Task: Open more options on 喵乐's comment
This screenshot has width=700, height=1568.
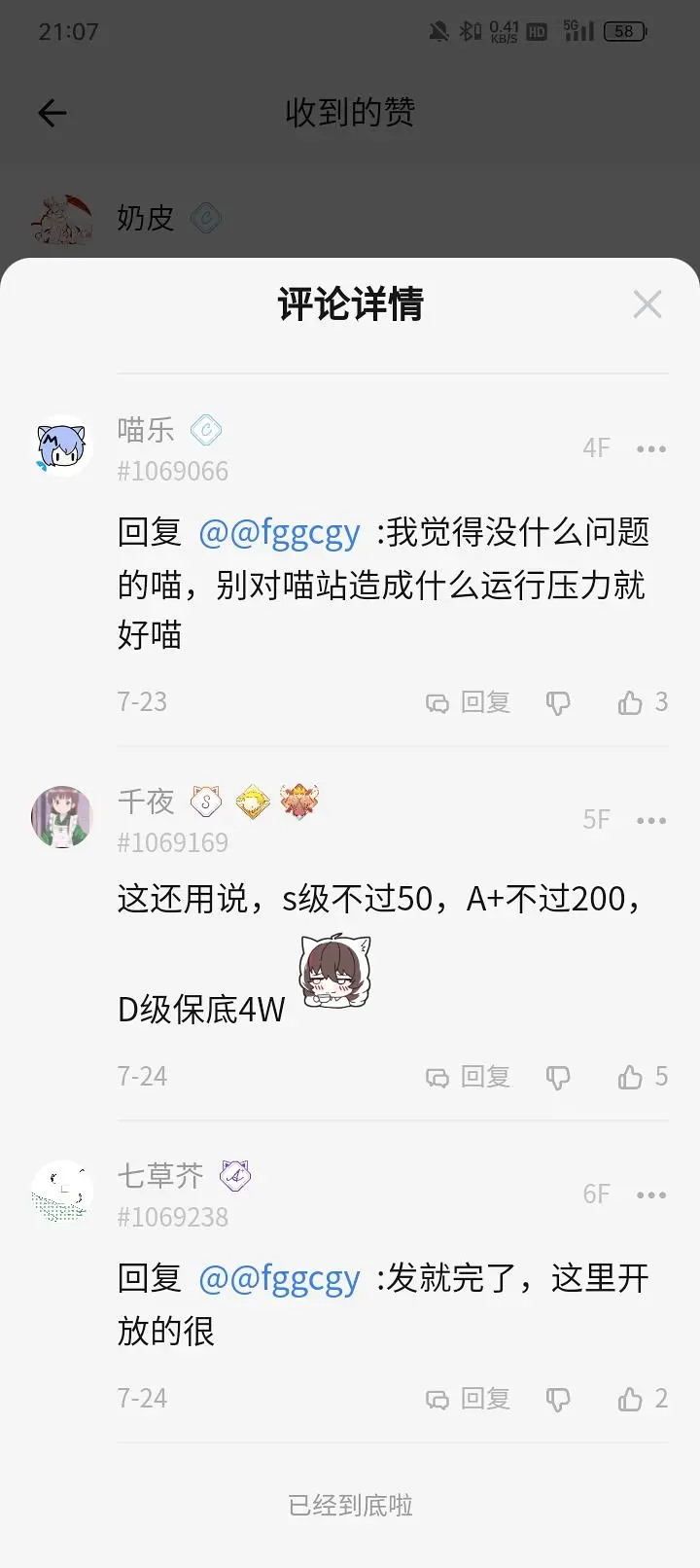Action: (650, 448)
